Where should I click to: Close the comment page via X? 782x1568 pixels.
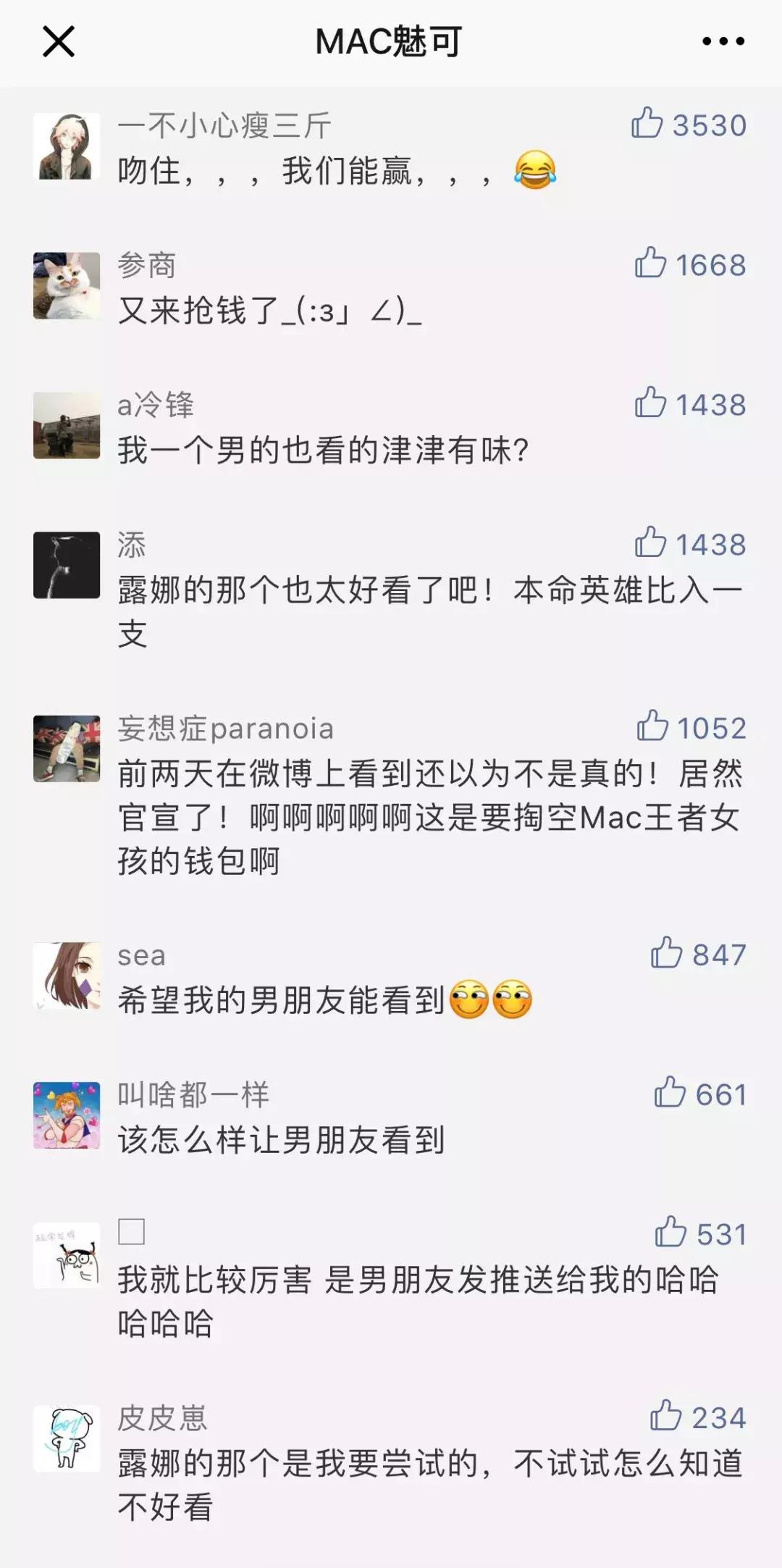(58, 41)
